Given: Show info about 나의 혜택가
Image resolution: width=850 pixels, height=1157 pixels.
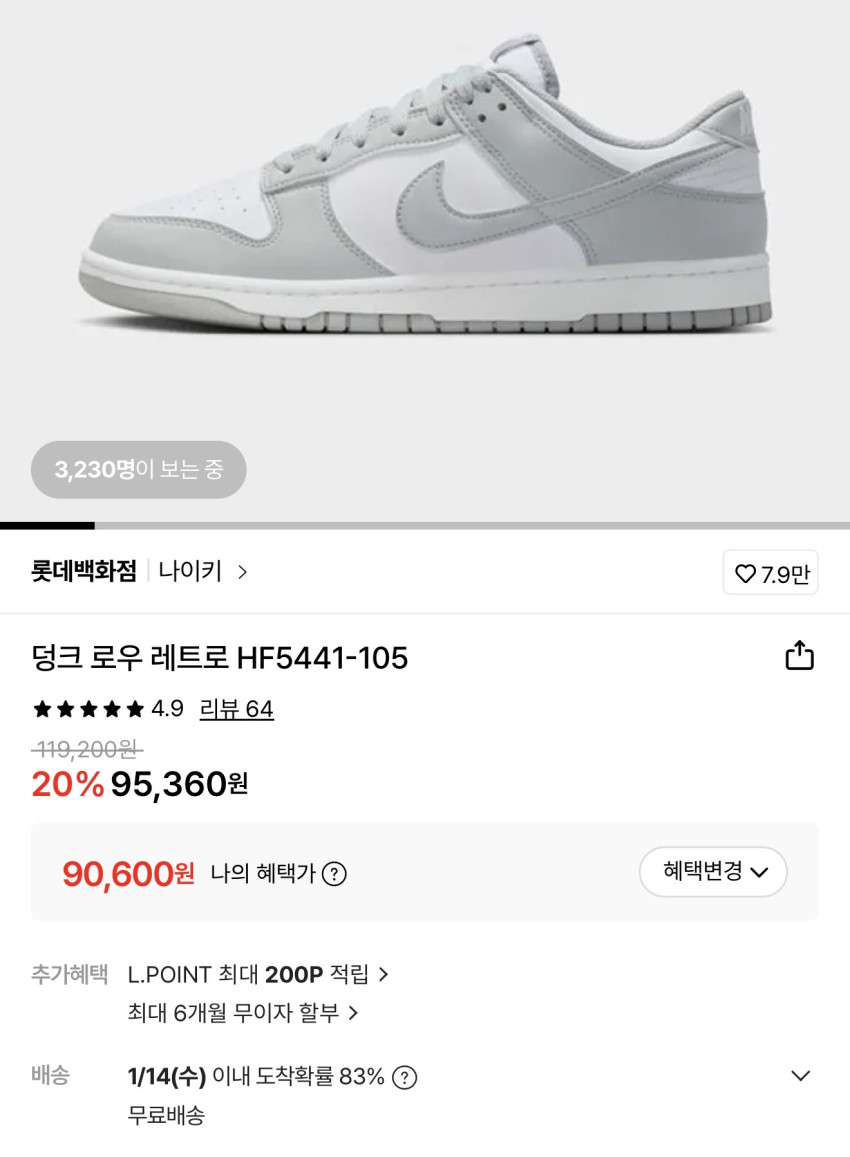Looking at the screenshot, I should pos(334,874).
